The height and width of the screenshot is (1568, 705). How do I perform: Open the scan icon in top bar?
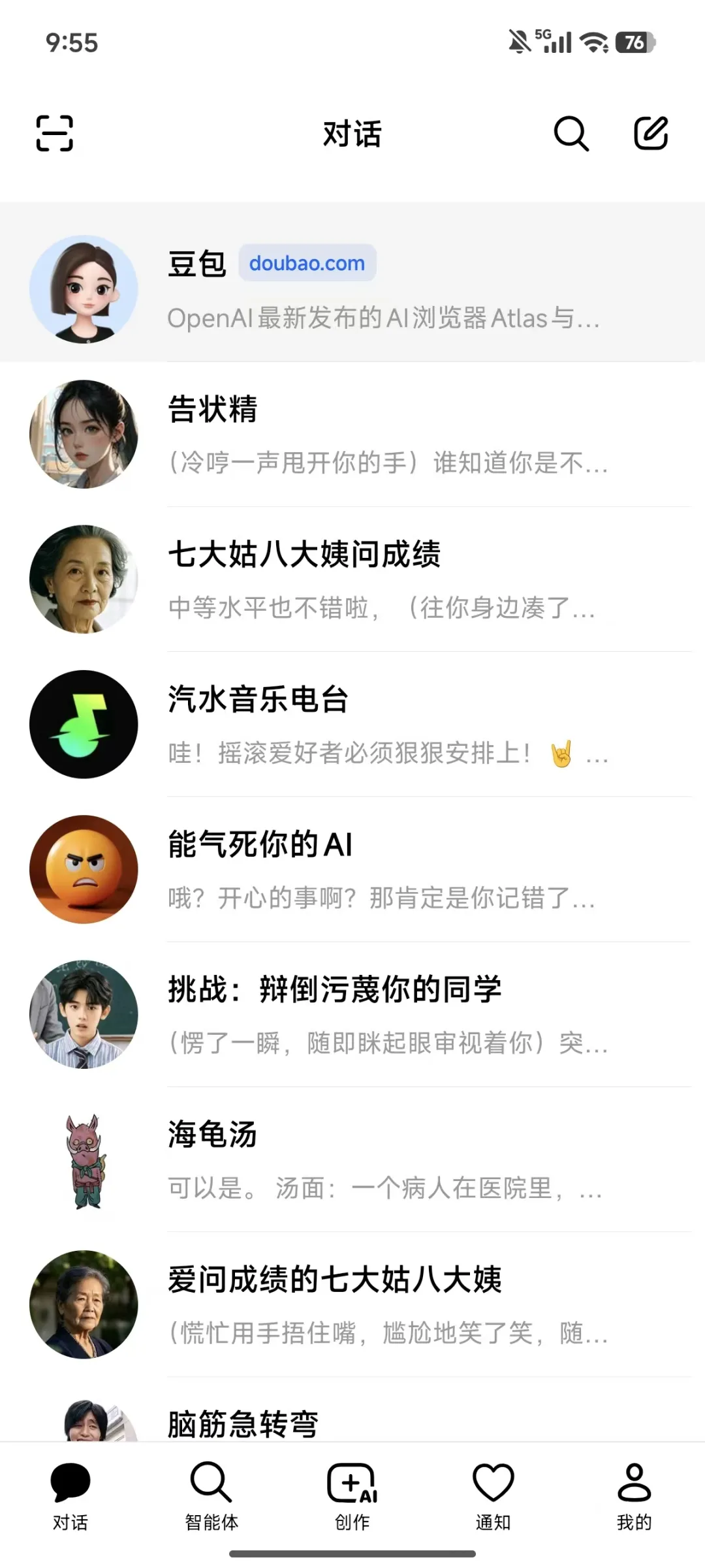(x=54, y=133)
